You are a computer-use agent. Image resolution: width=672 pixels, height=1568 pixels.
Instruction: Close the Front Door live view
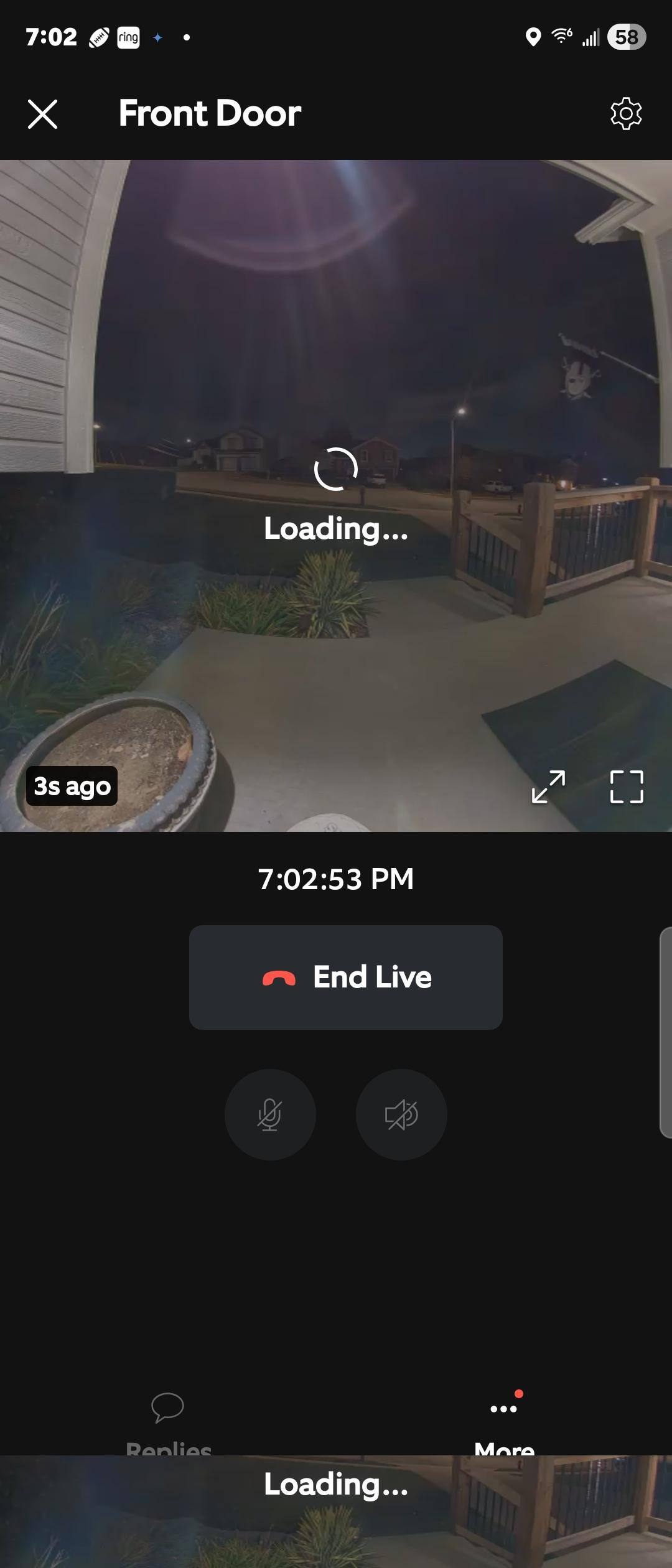point(43,114)
